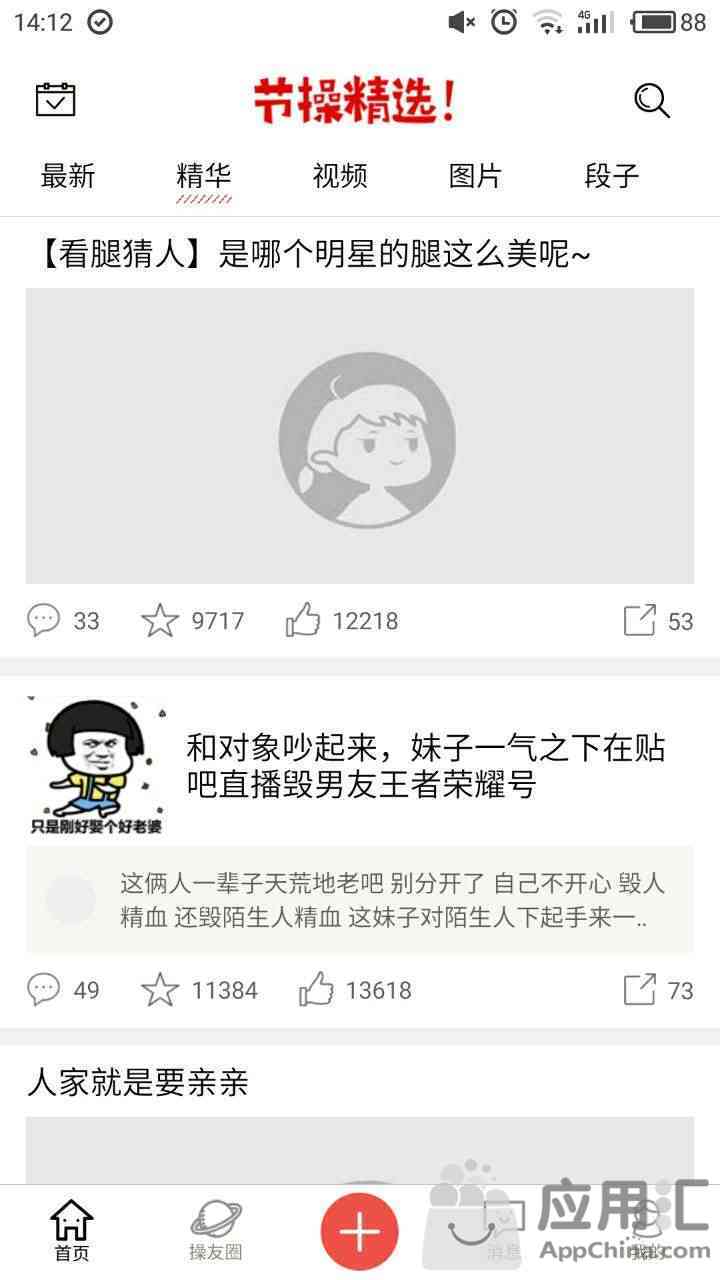The width and height of the screenshot is (720, 1280).
Task: Create a new post with the red plus
Action: pyautogui.click(x=360, y=1232)
